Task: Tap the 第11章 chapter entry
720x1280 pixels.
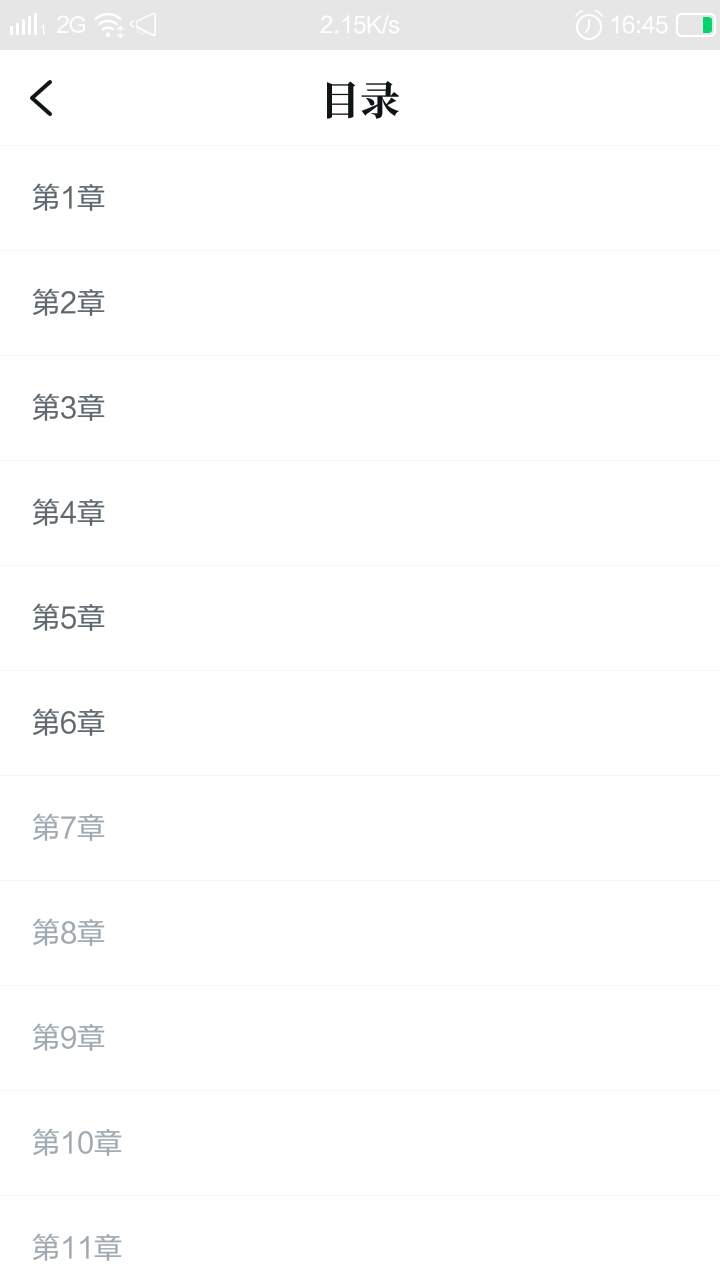Action: pyautogui.click(x=77, y=1247)
